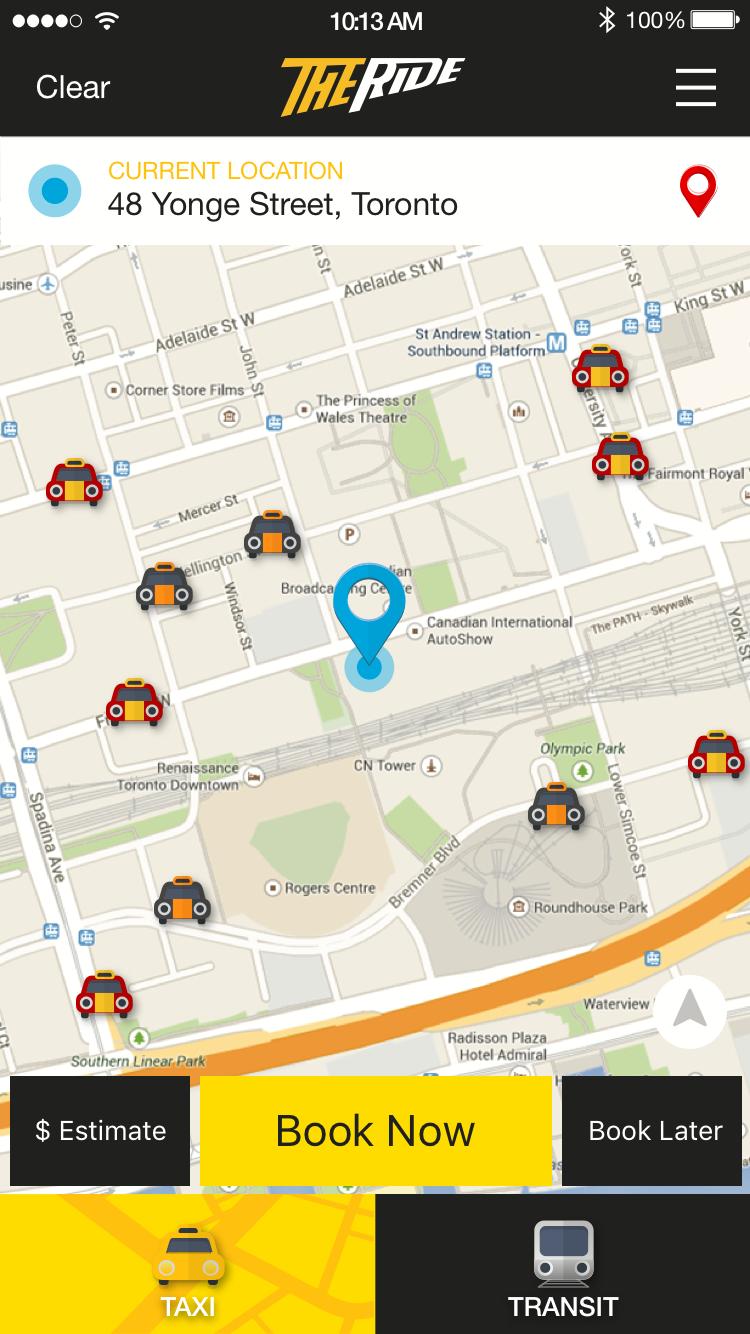The height and width of the screenshot is (1334, 750).
Task: Switch to the Taxi tab
Action: tap(188, 1265)
